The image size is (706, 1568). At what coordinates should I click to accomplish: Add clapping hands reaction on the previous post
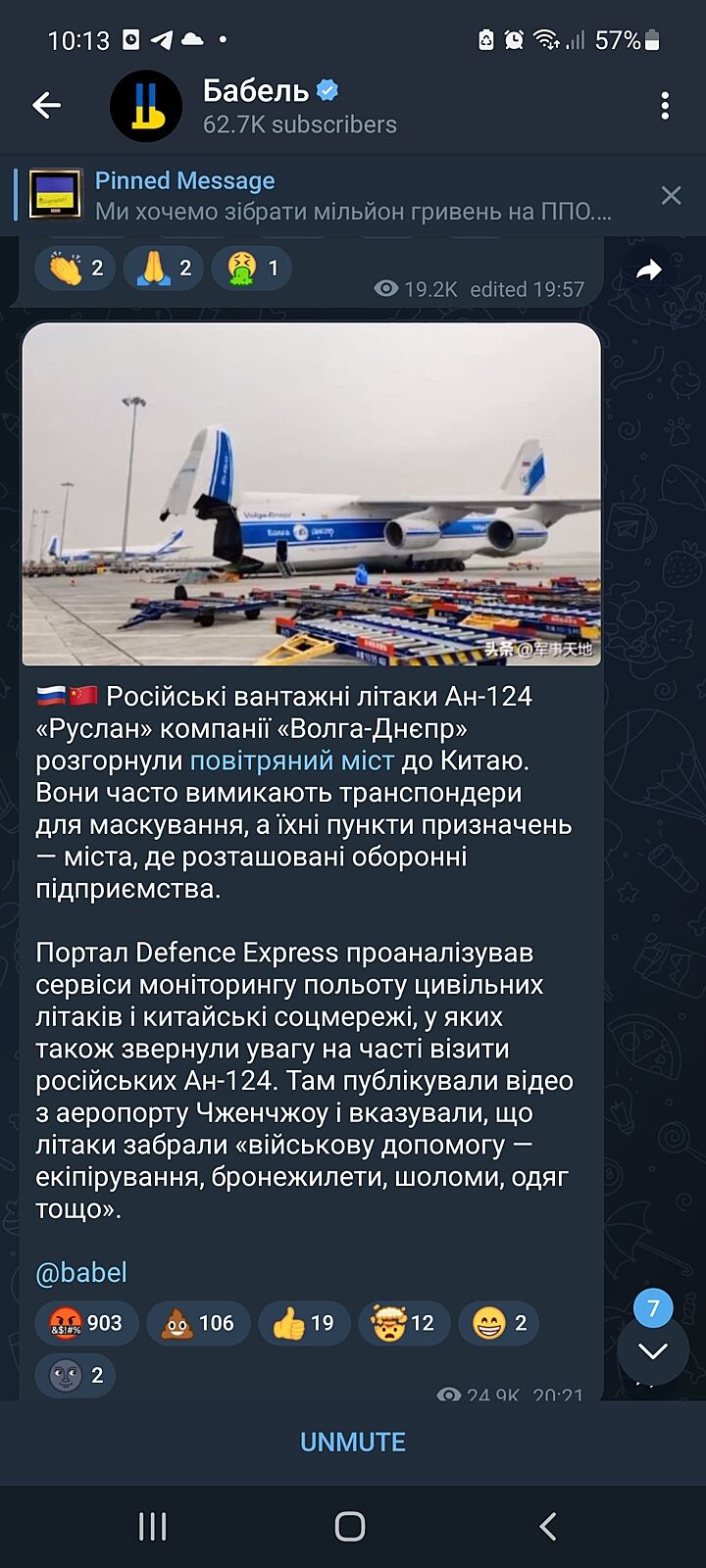click(76, 268)
